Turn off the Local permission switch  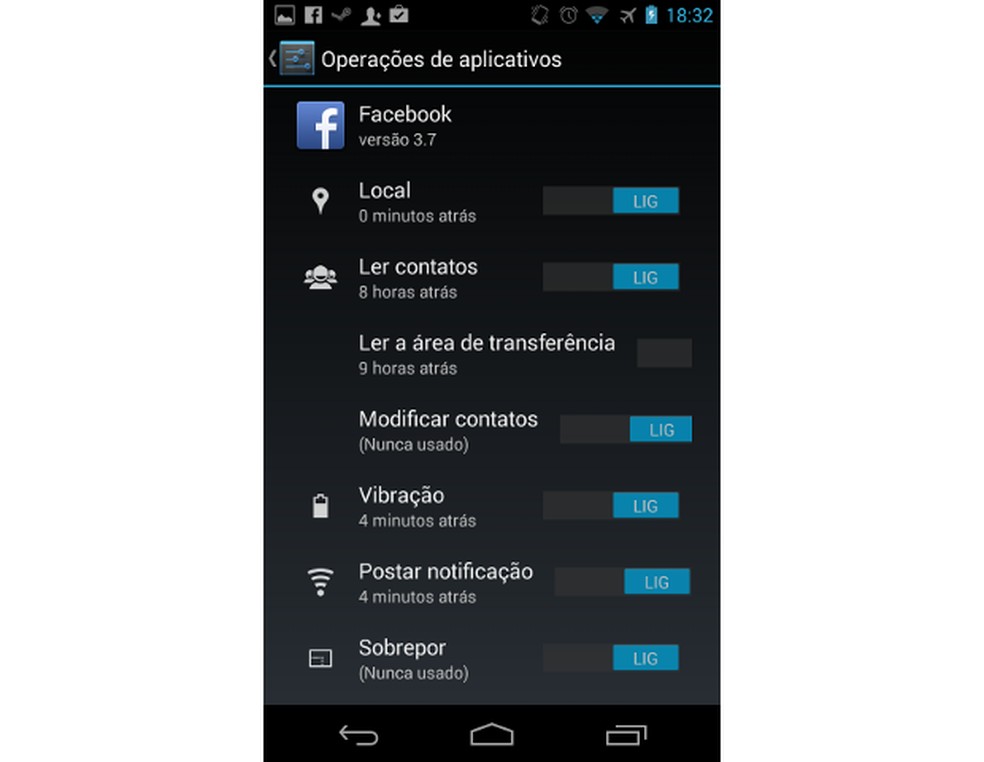(610, 201)
